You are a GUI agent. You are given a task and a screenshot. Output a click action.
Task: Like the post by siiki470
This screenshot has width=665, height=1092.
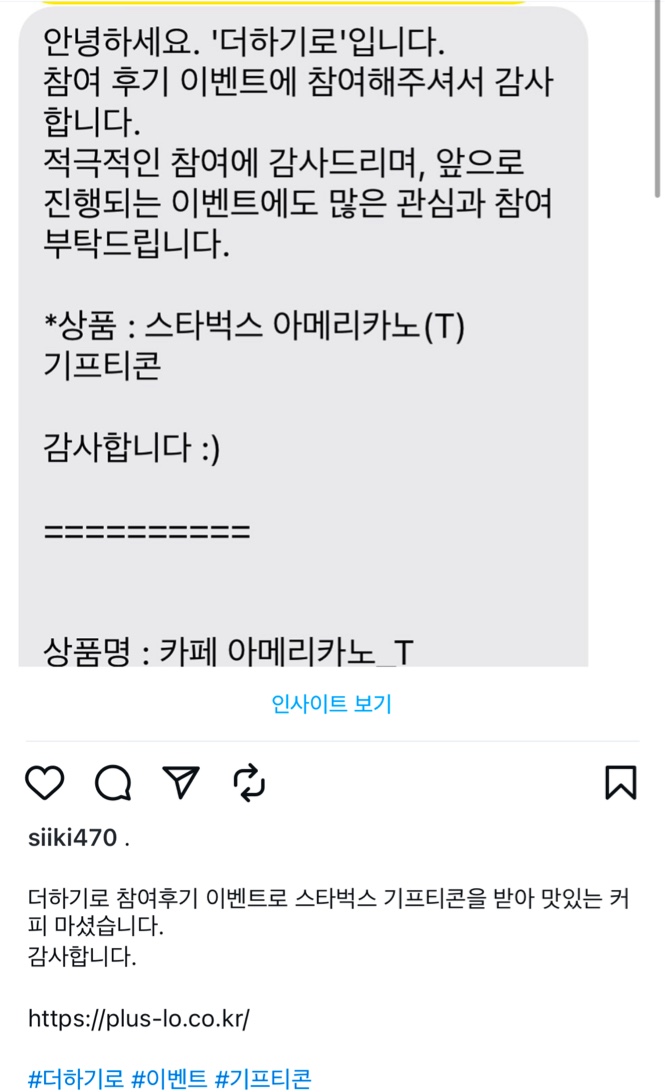[x=44, y=782]
